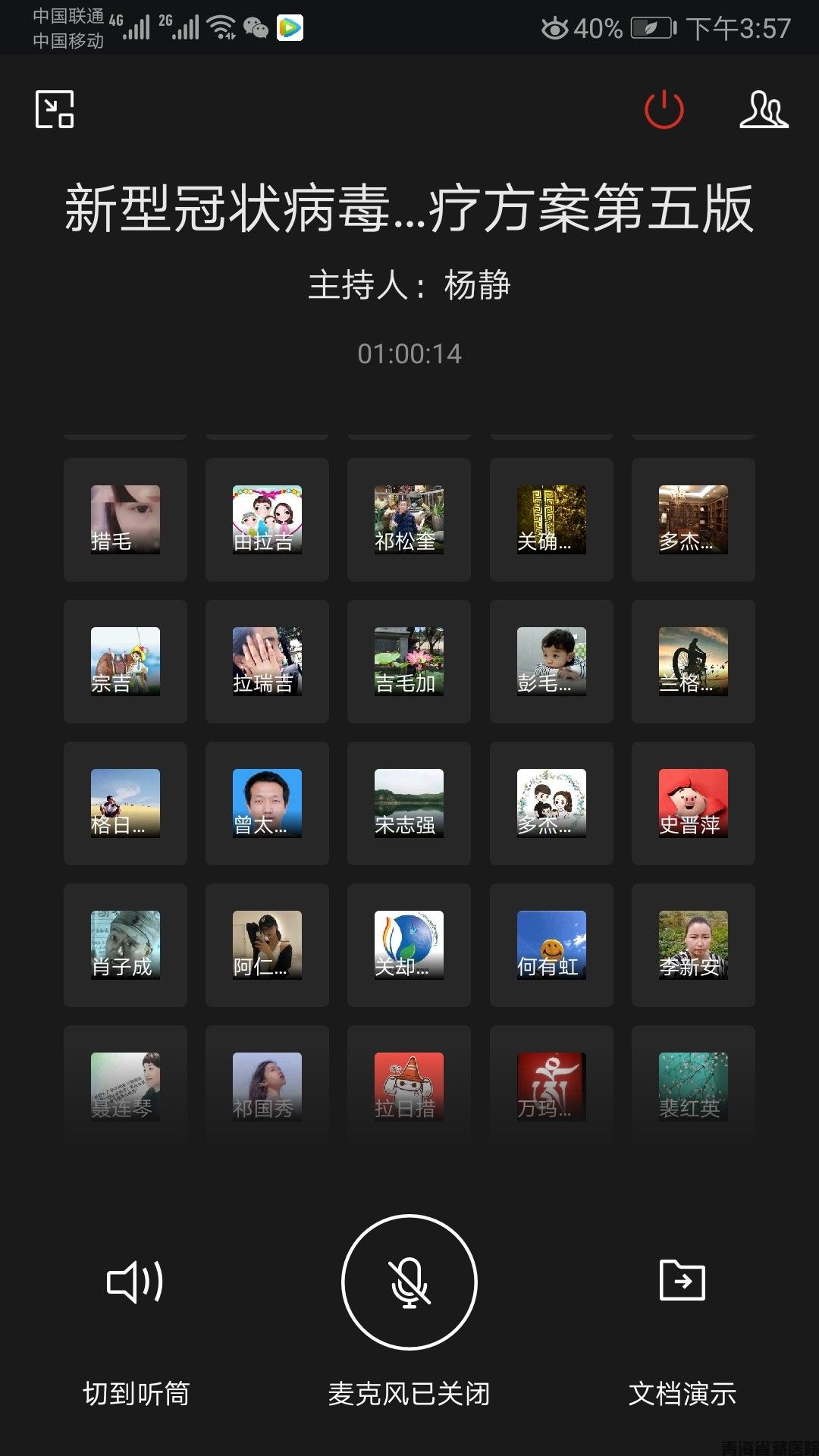Image resolution: width=819 pixels, height=1456 pixels.
Task: Select participant 史晋萍
Action: pos(693,803)
